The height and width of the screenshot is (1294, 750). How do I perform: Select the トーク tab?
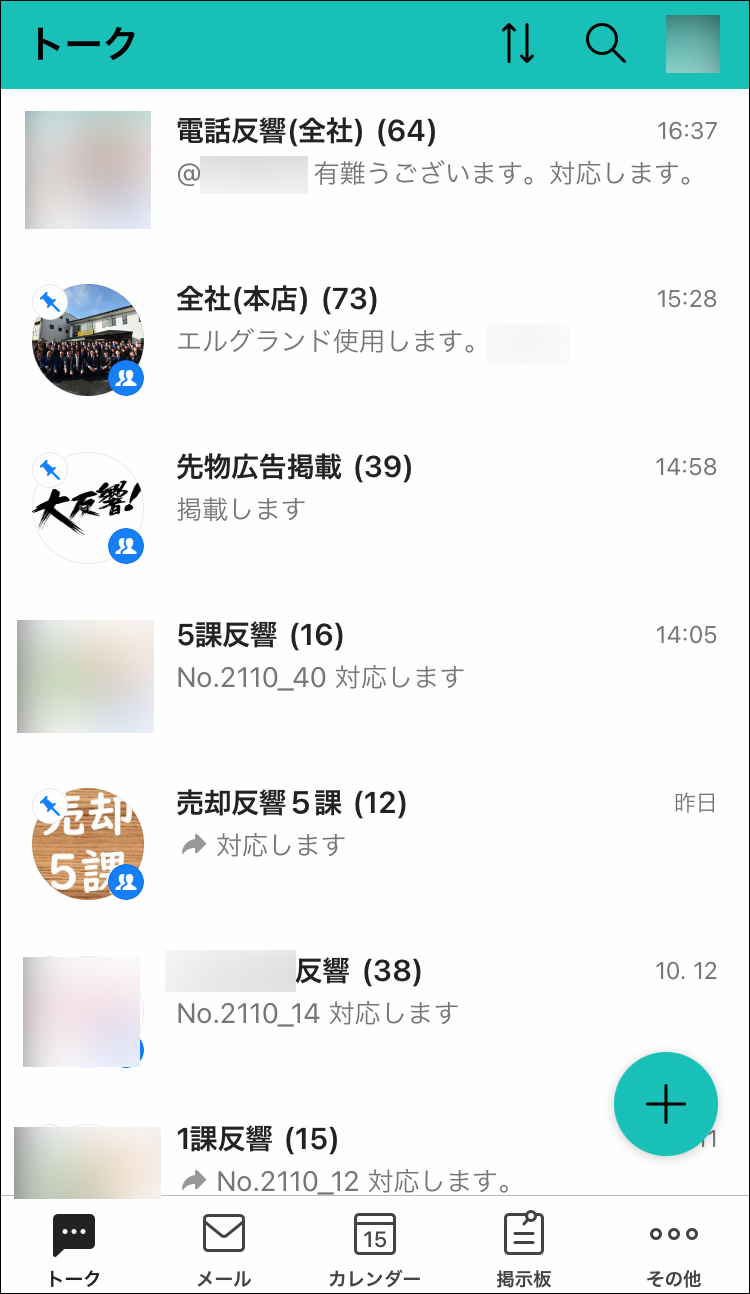coord(74,1248)
